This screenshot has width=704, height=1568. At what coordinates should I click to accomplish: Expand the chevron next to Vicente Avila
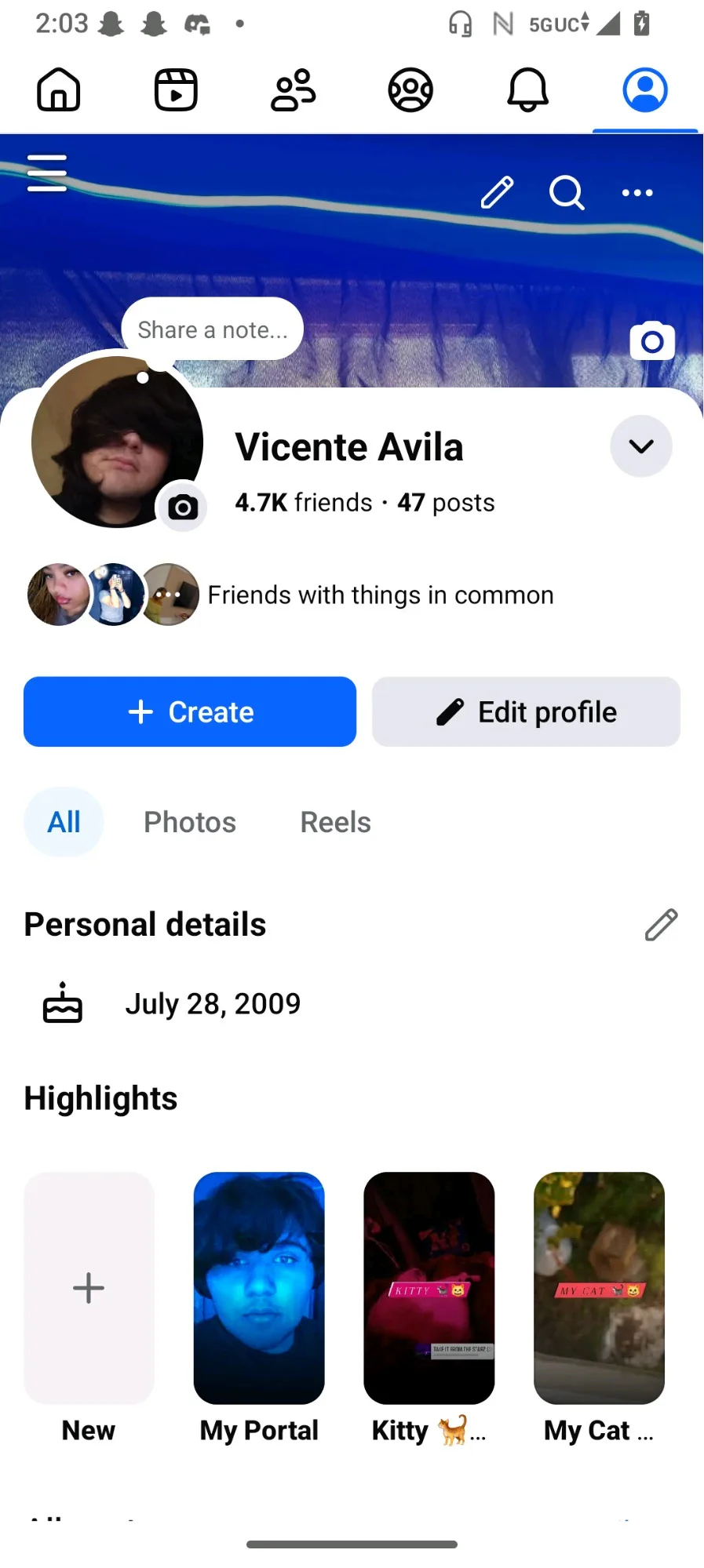641,446
